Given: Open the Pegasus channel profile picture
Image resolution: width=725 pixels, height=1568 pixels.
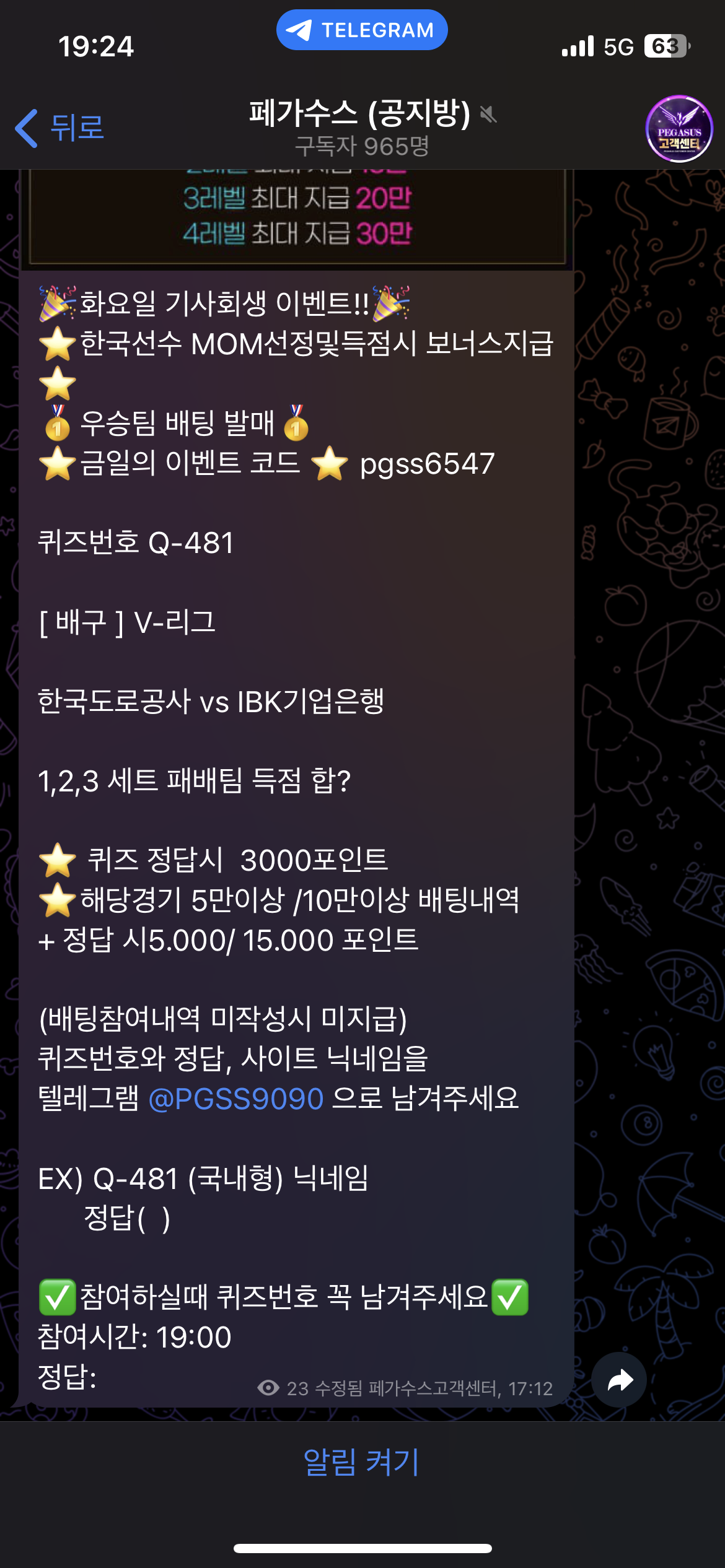Looking at the screenshot, I should 679,129.
